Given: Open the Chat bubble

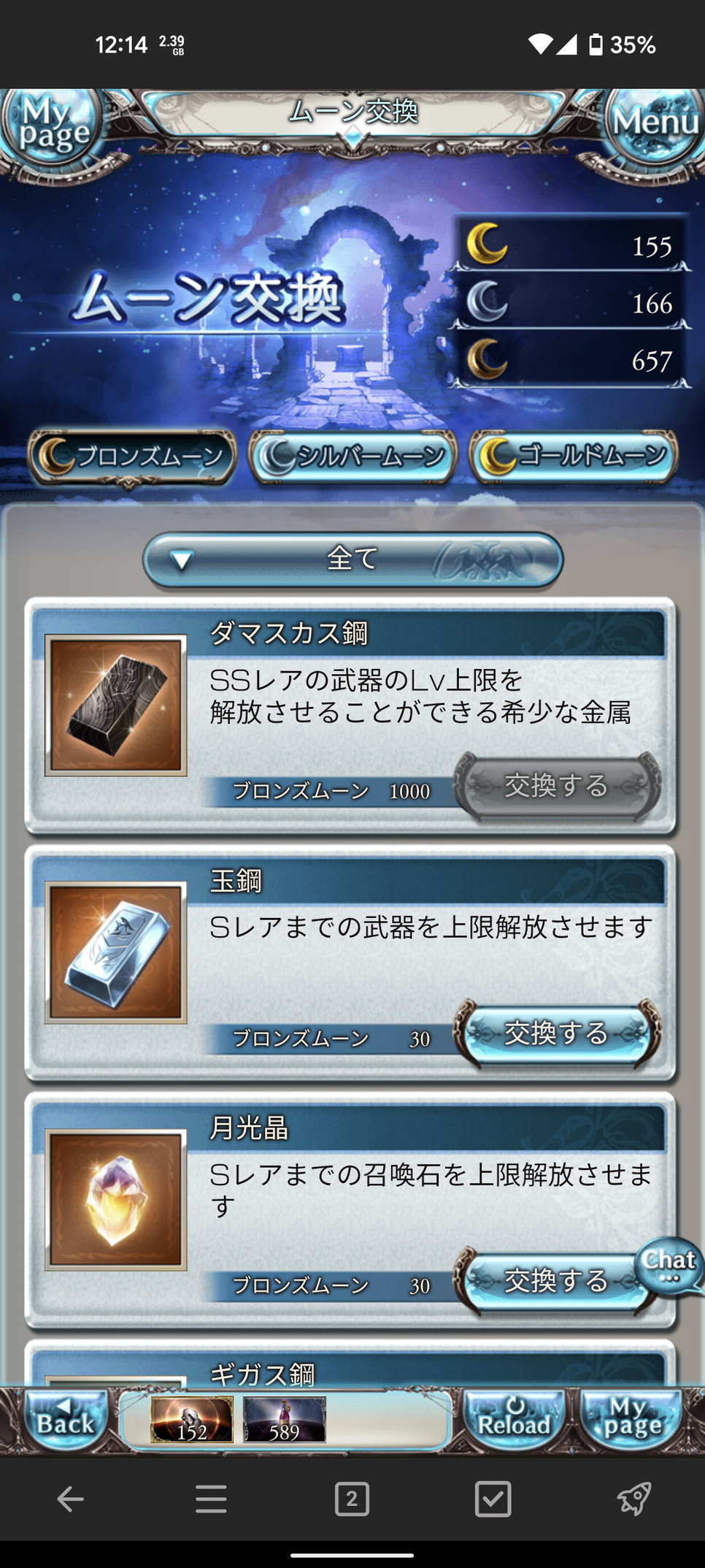Looking at the screenshot, I should 669,1266.
